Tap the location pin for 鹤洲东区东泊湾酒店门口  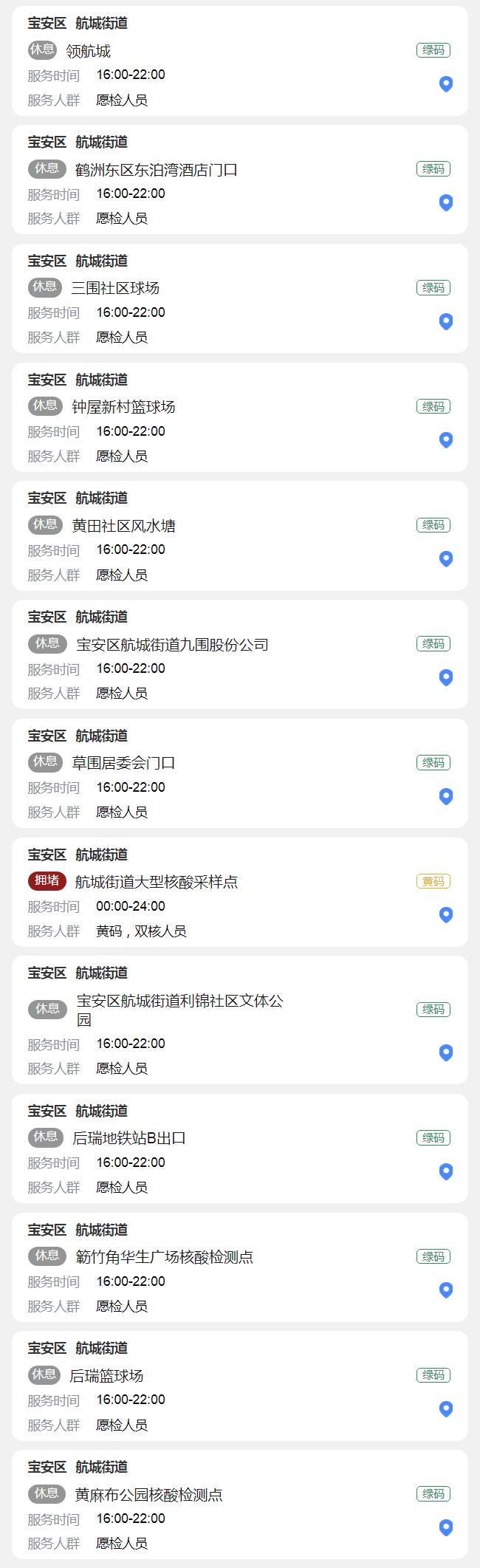[x=445, y=202]
